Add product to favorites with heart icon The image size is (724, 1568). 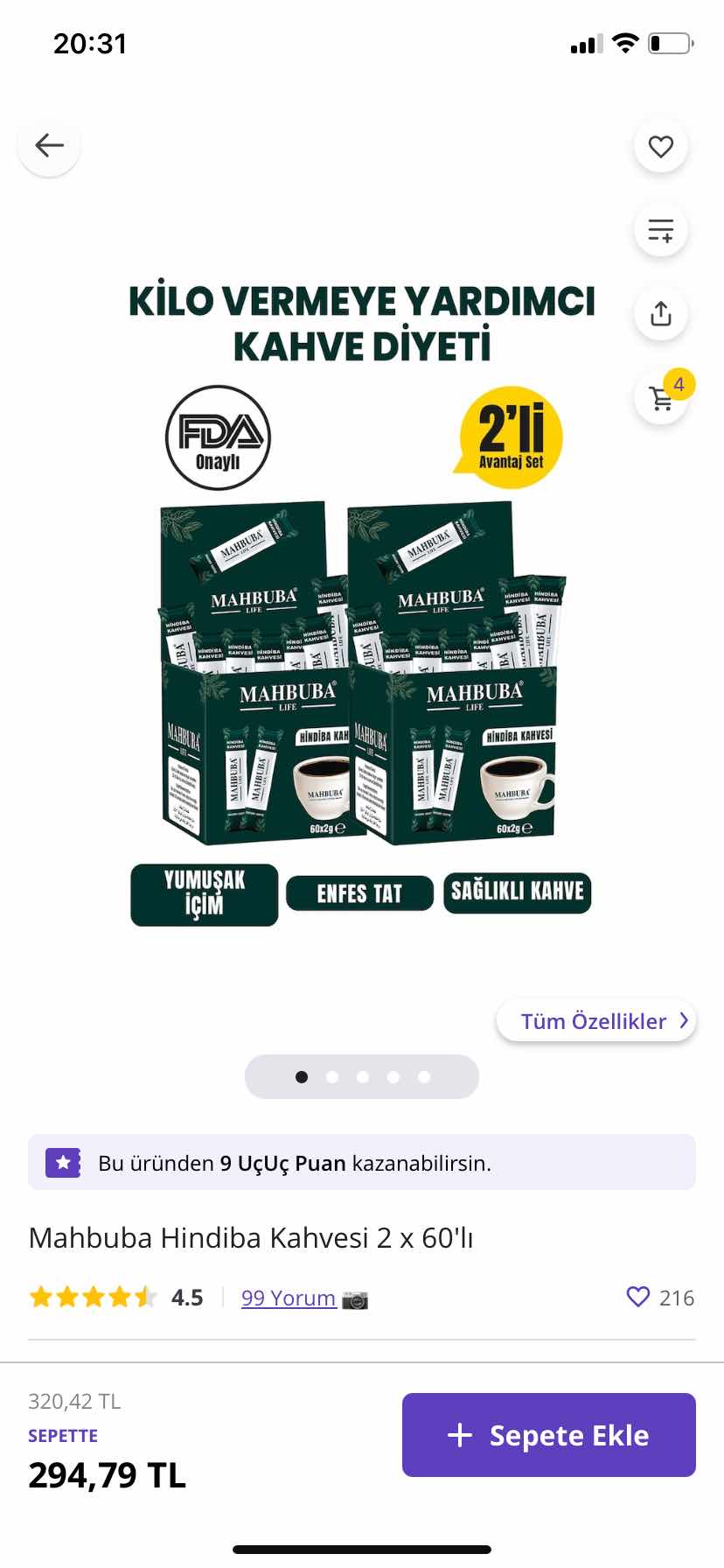click(660, 146)
